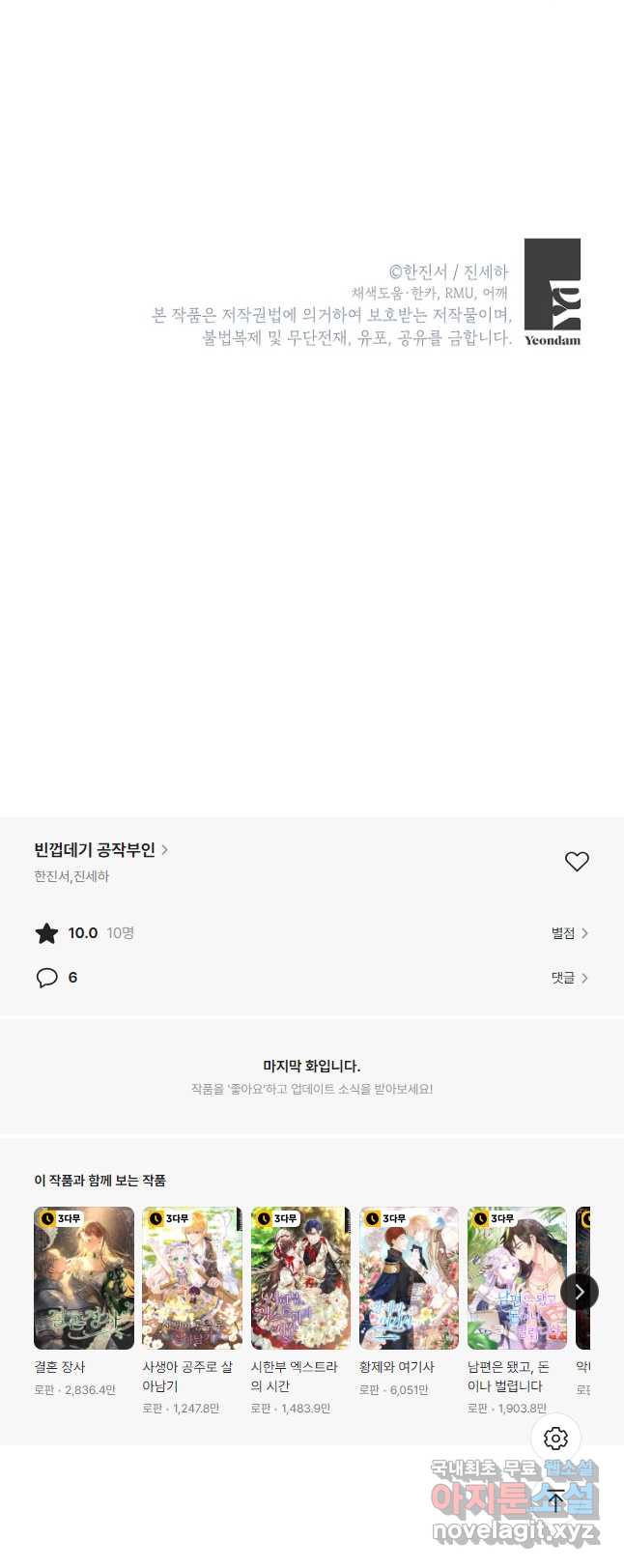The width and height of the screenshot is (624, 1568).
Task: Open 사생아 공주로 살아남기 webtoon
Action: [x=192, y=1277]
